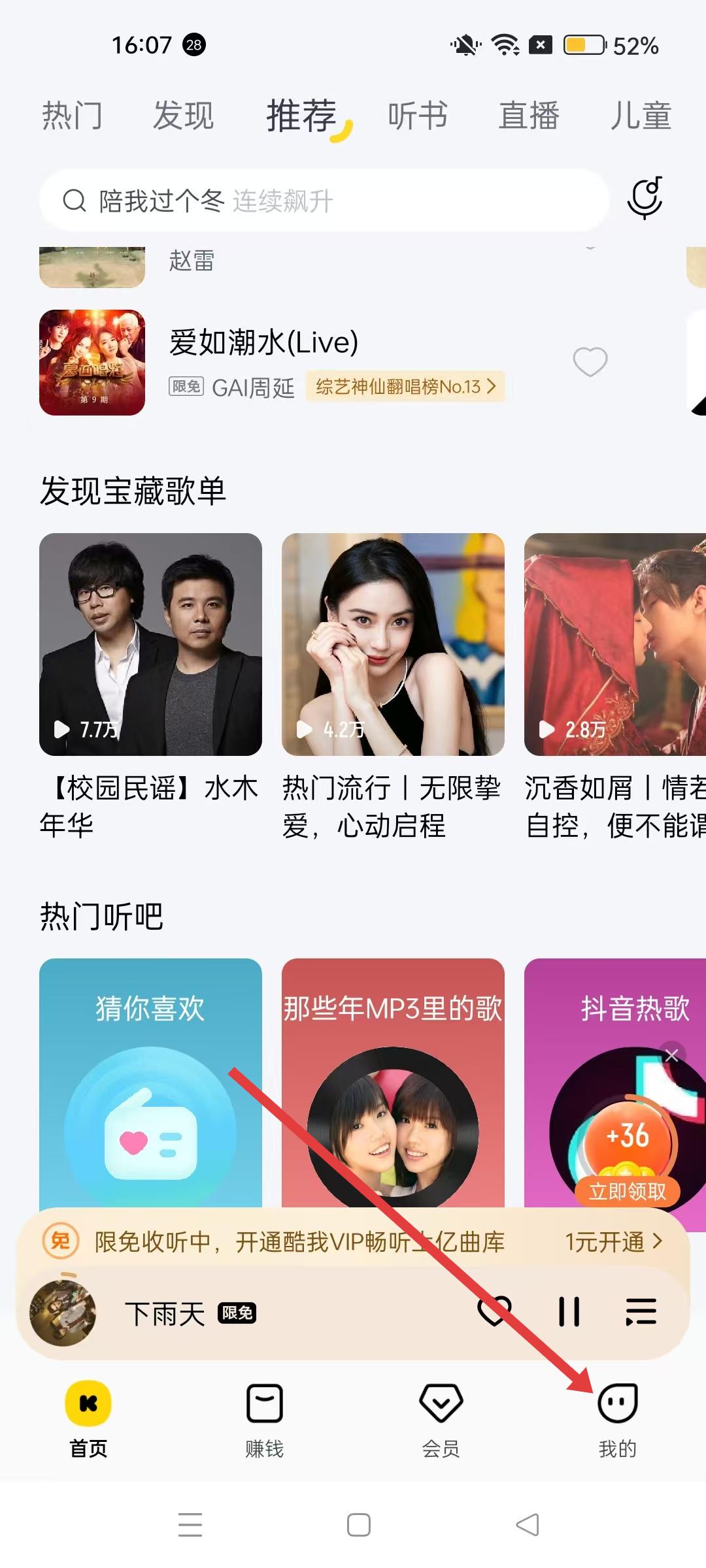Open the current playback queue list
This screenshot has width=706, height=1568.
click(641, 1311)
